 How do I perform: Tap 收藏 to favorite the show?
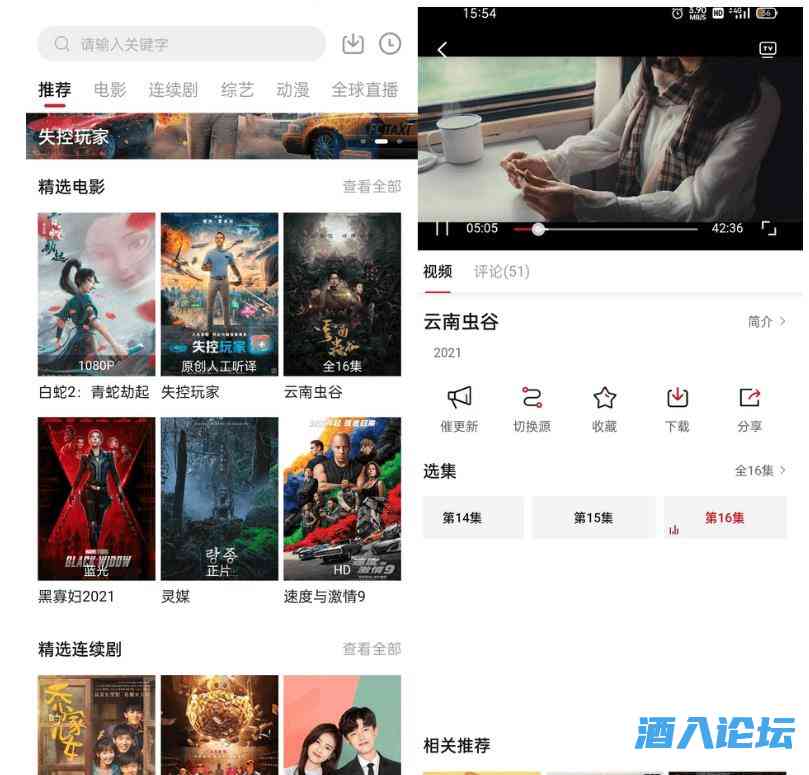click(x=604, y=408)
